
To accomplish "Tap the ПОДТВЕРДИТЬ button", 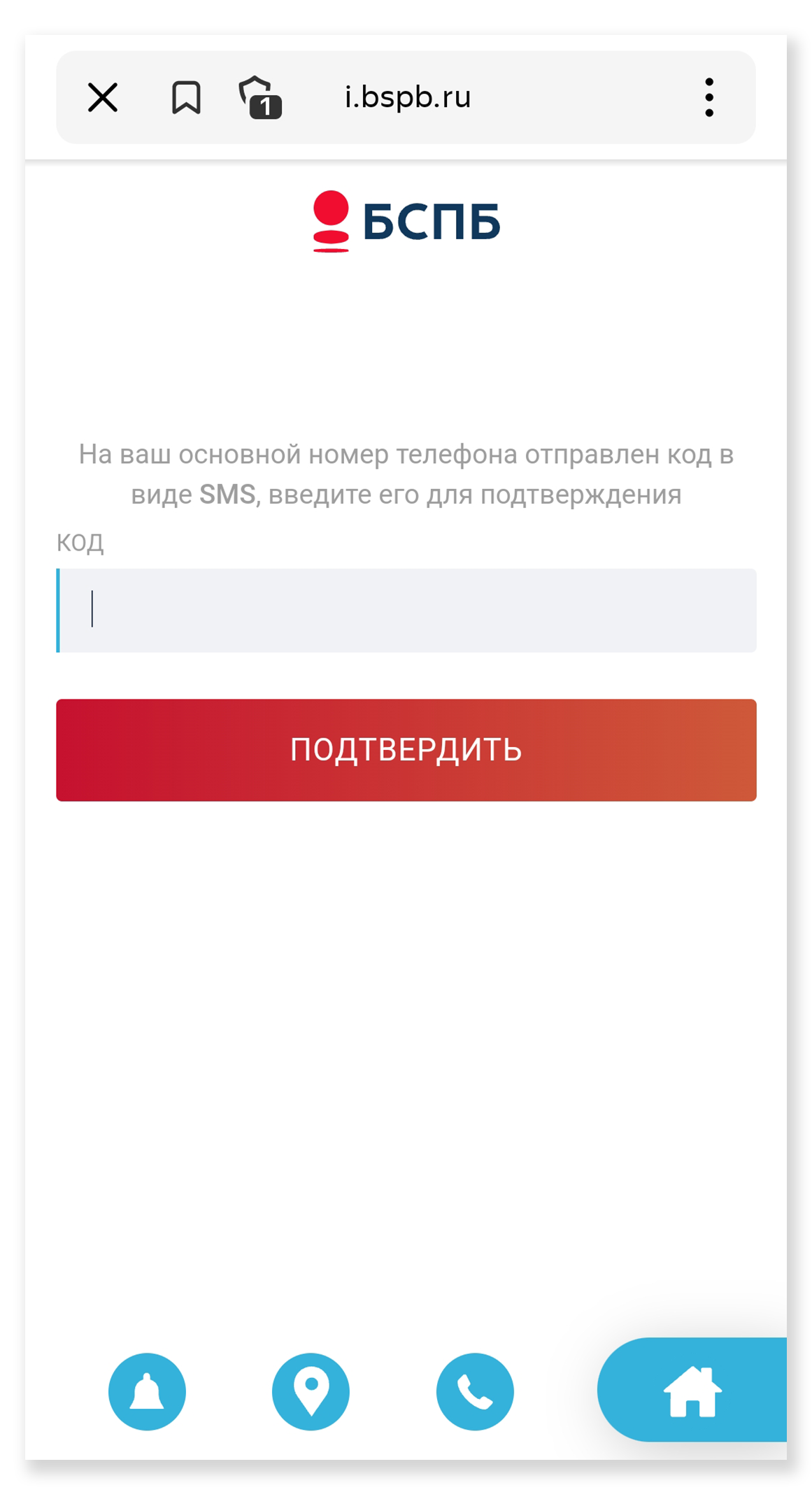I will 406,750.
